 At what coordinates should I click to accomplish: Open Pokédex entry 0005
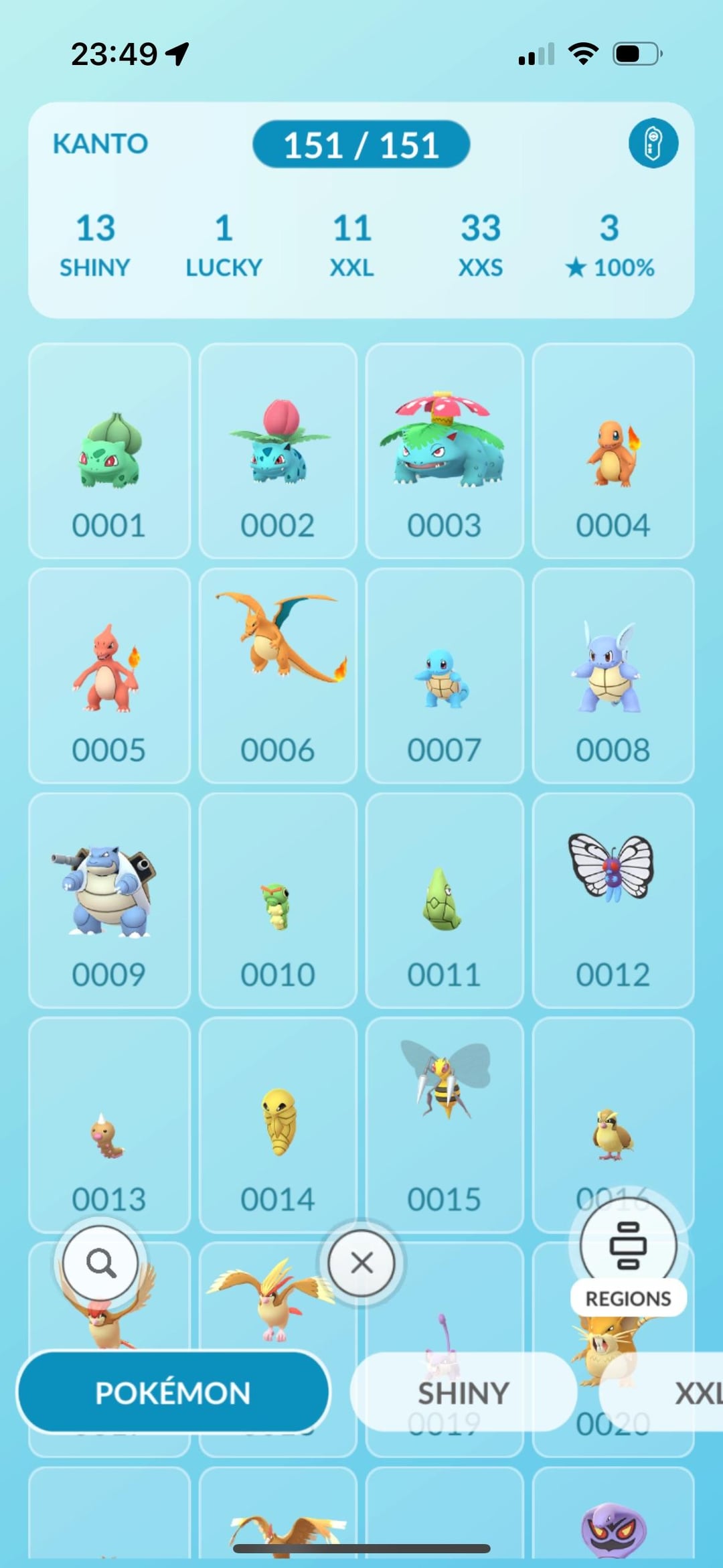109,676
